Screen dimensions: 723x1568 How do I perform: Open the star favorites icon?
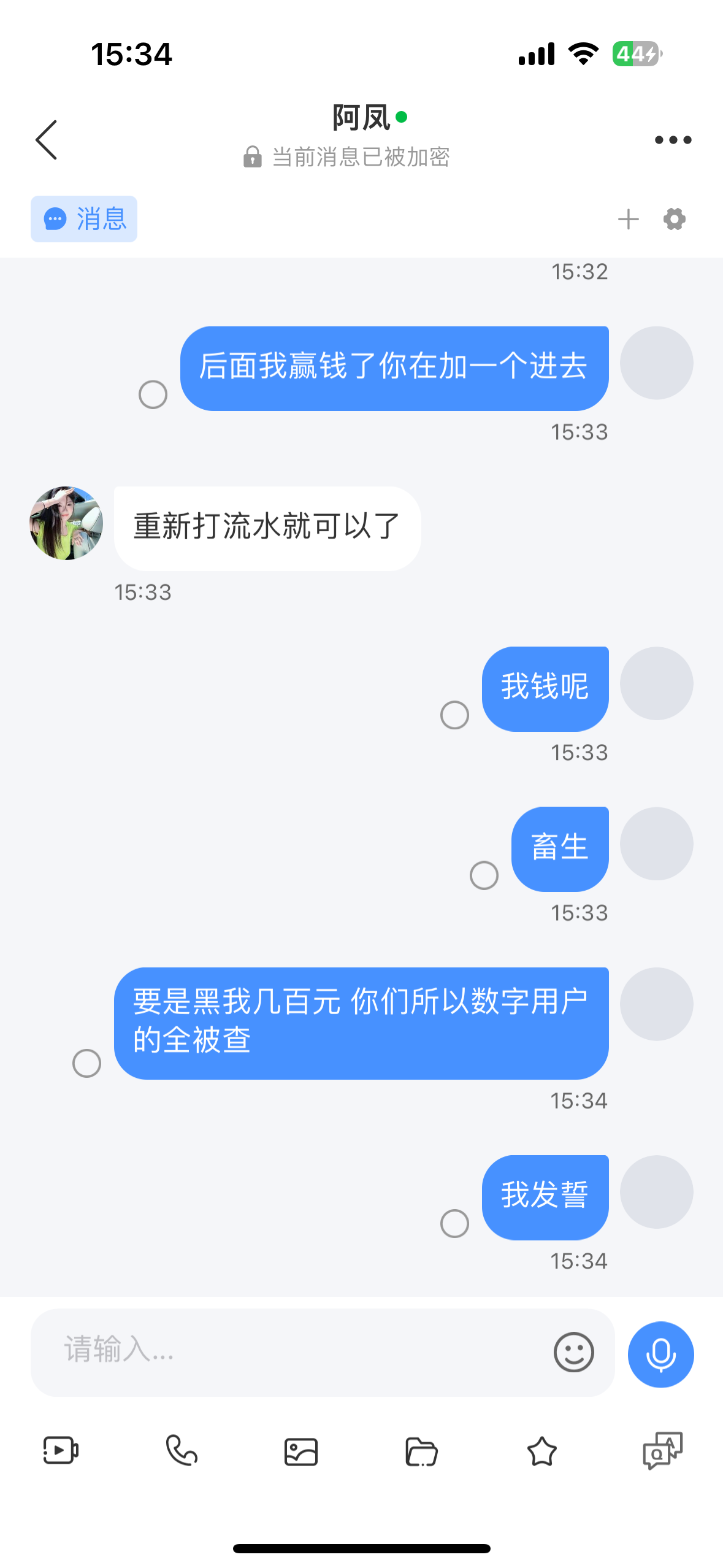(542, 1451)
